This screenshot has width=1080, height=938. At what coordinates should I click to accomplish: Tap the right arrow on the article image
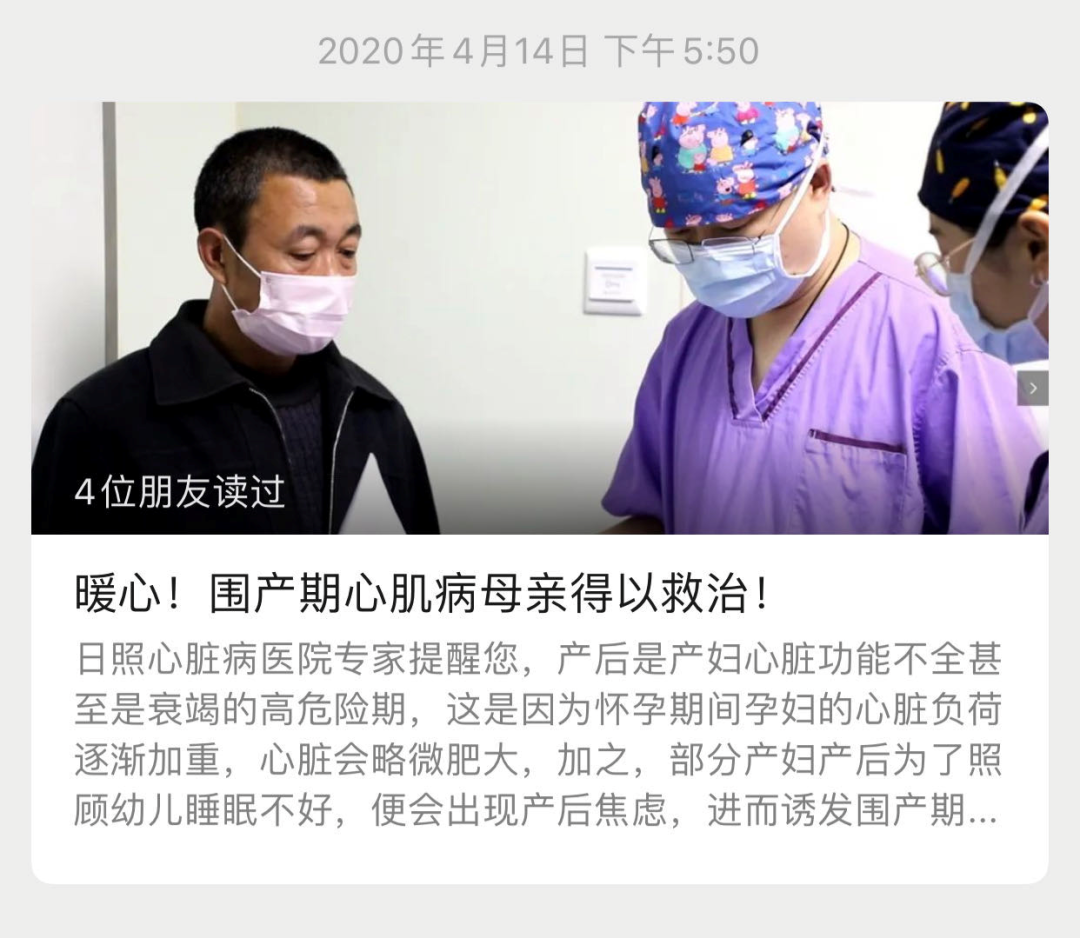1032,388
